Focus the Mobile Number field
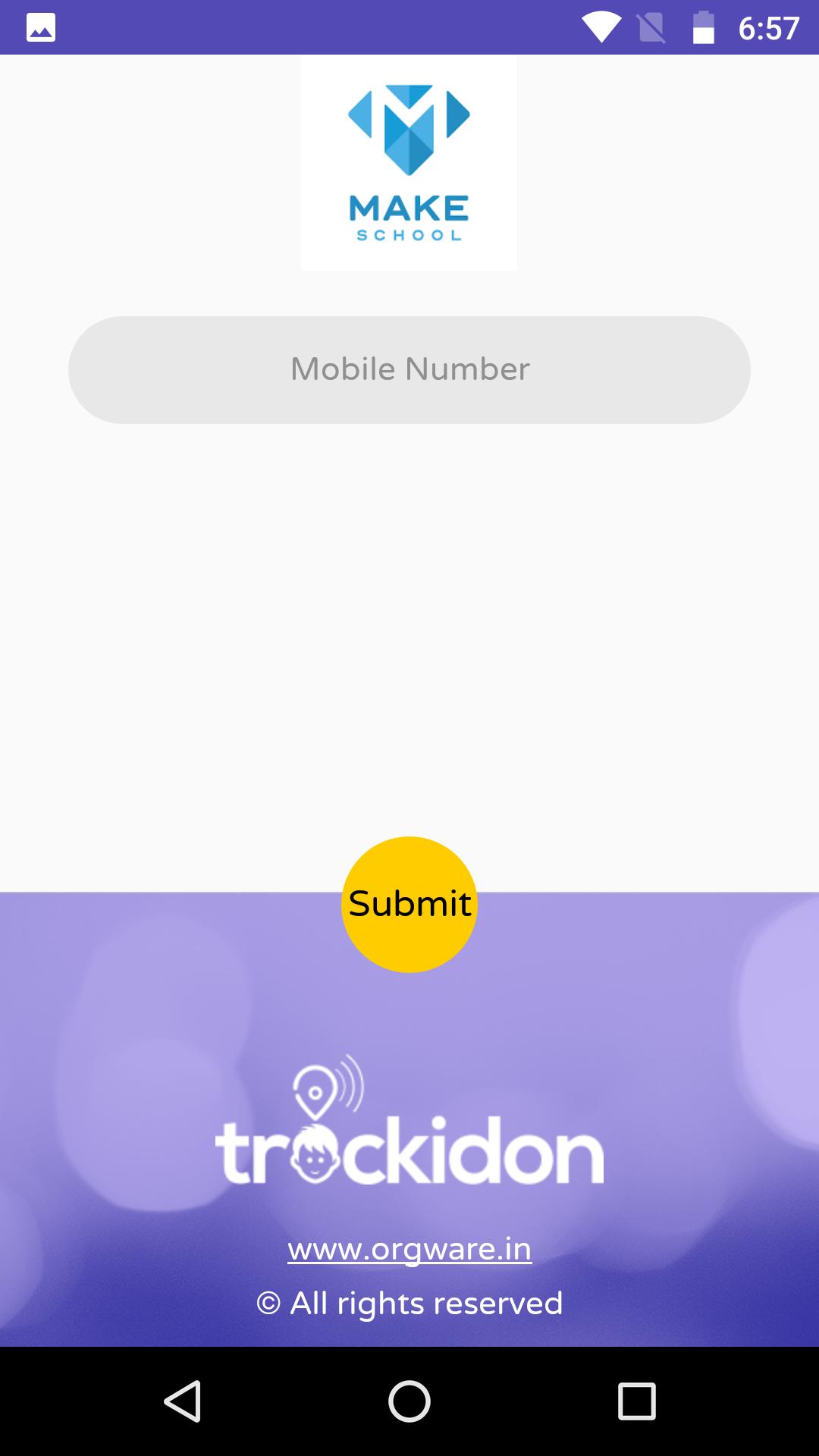819x1456 pixels. [x=409, y=370]
